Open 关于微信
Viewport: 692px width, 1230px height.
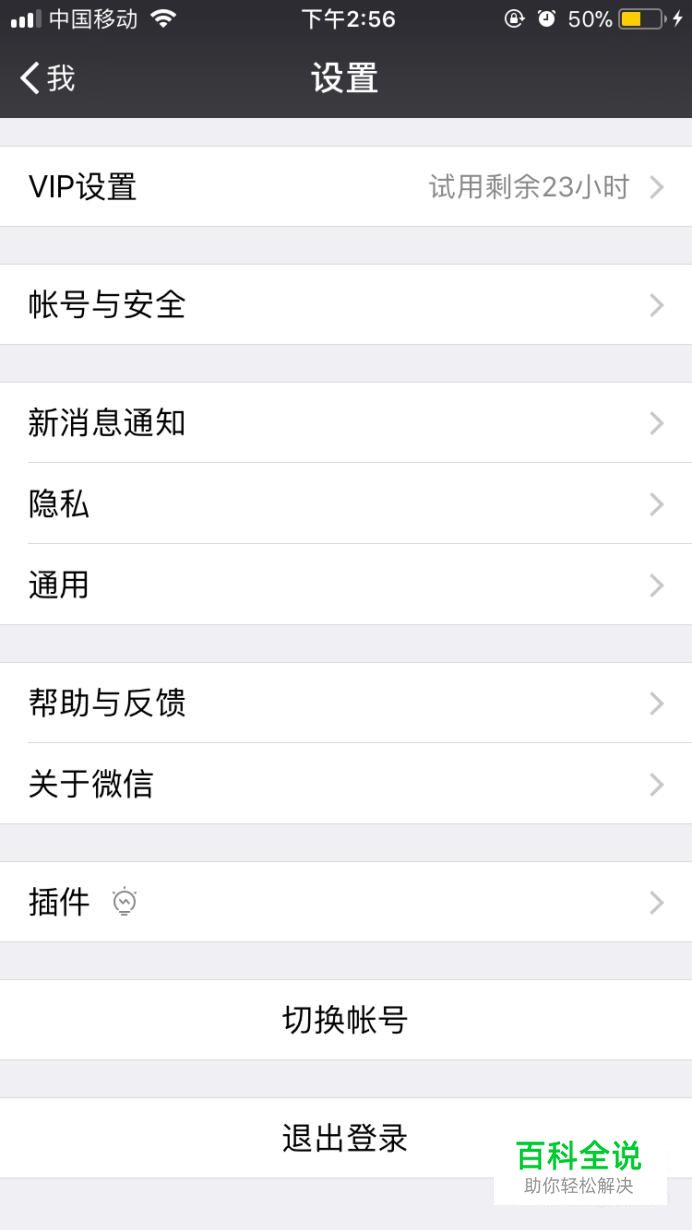pyautogui.click(x=346, y=784)
